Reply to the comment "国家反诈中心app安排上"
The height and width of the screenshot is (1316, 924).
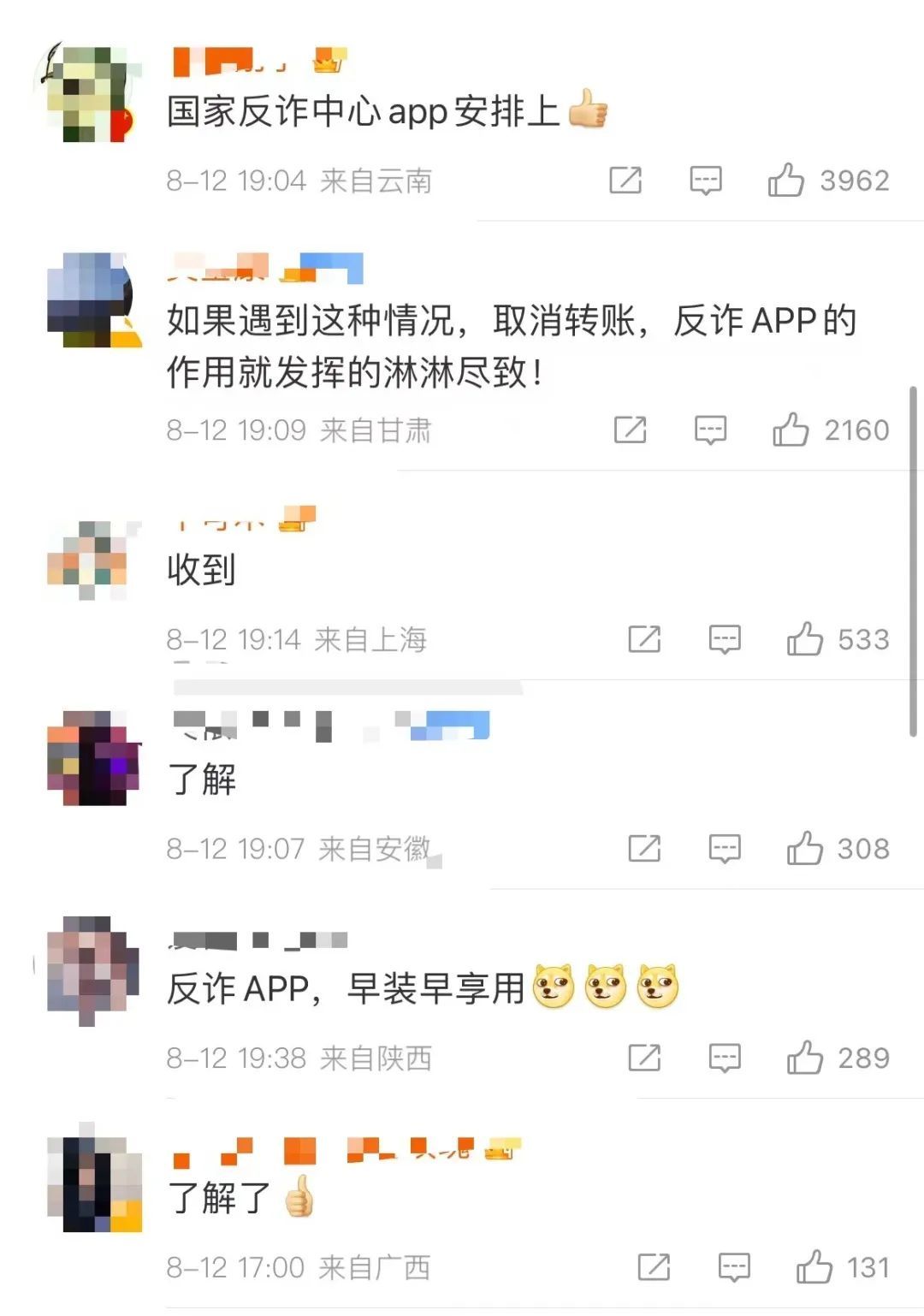pos(706,181)
